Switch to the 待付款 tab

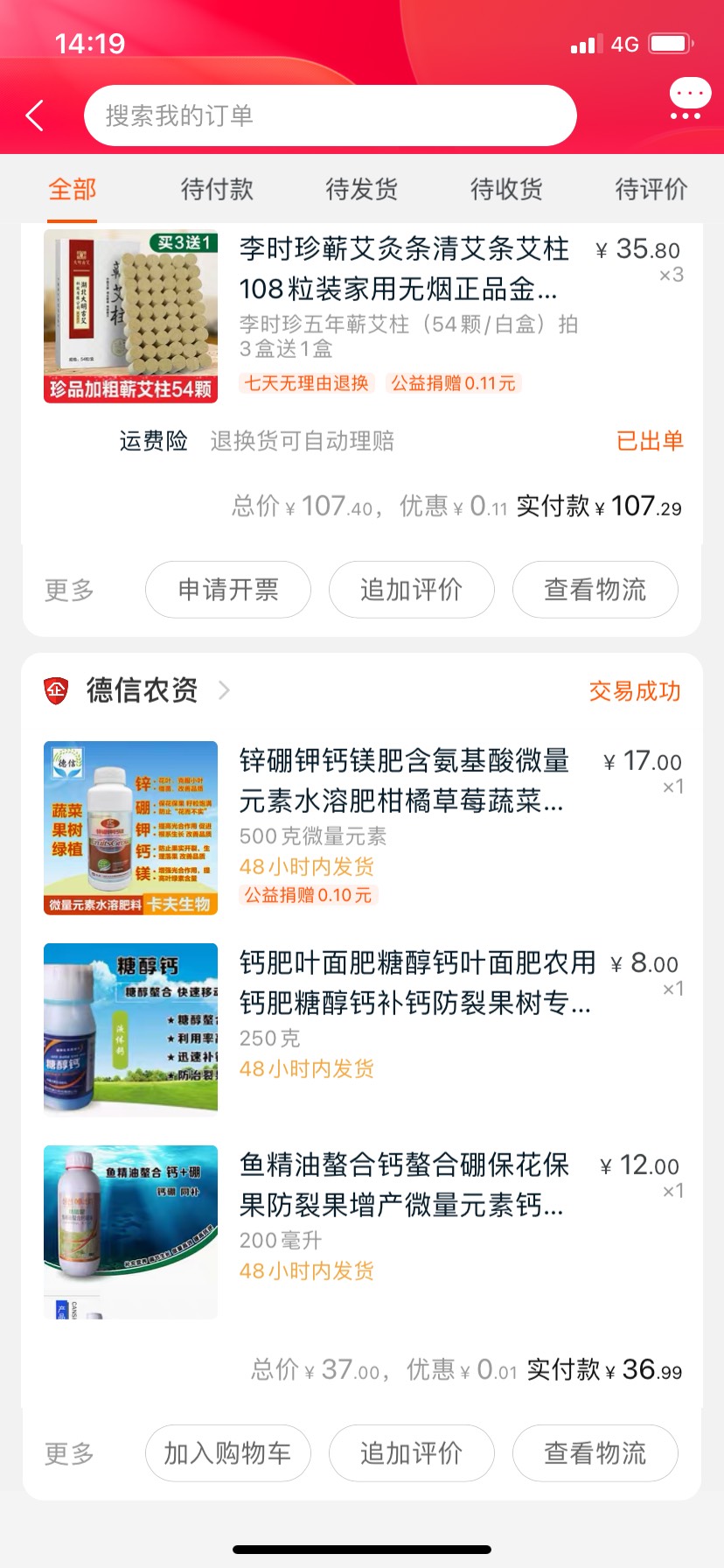tap(217, 189)
